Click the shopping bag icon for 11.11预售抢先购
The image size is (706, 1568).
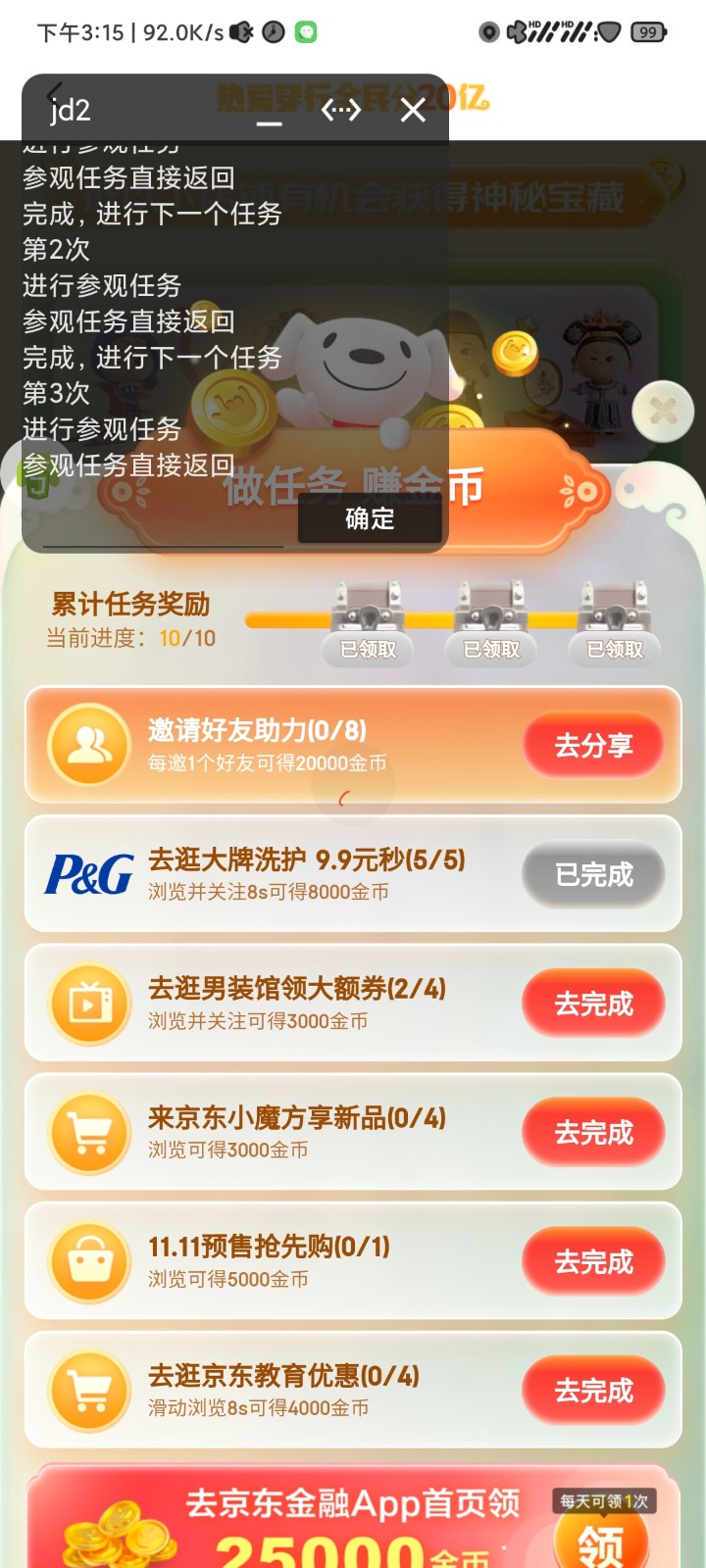pyautogui.click(x=88, y=1261)
